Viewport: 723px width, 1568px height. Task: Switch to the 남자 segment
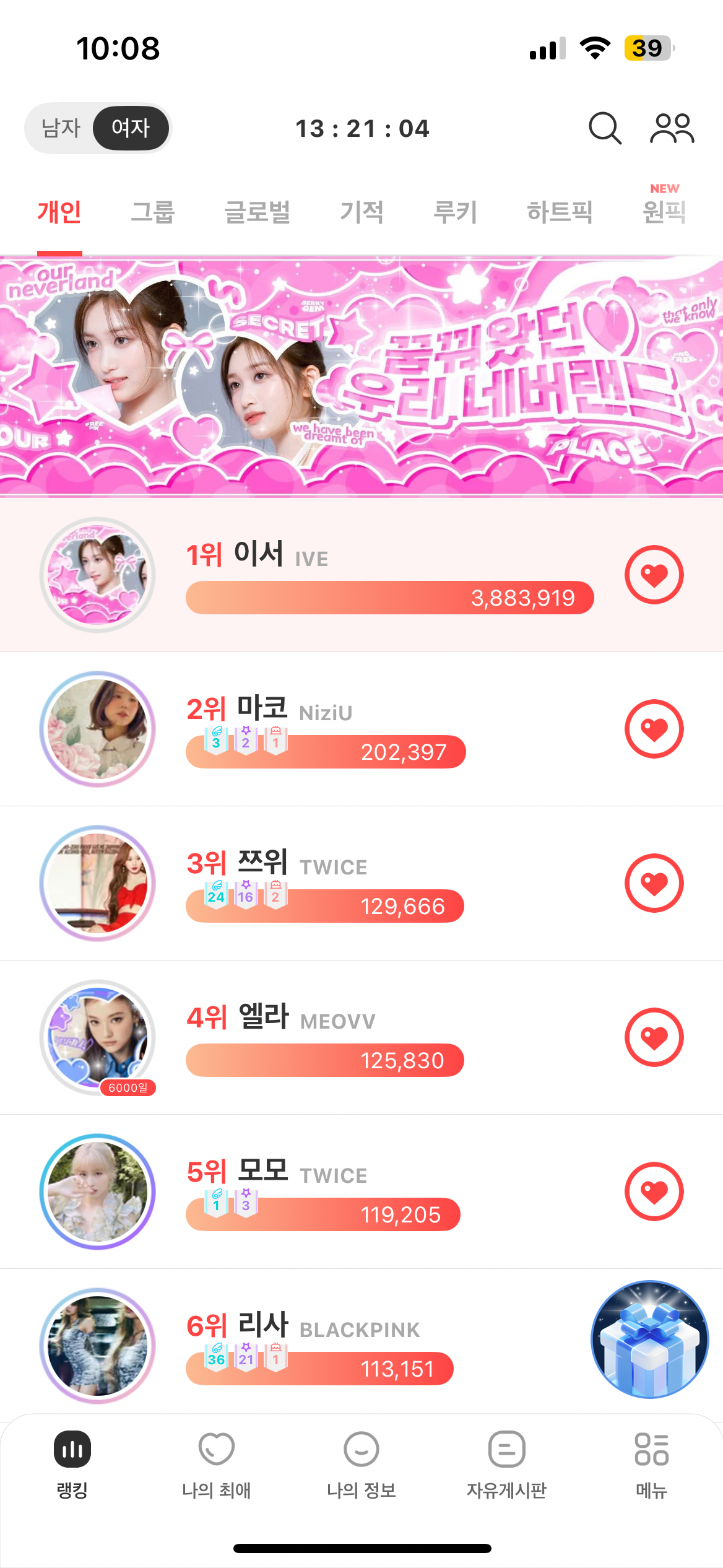coord(61,128)
